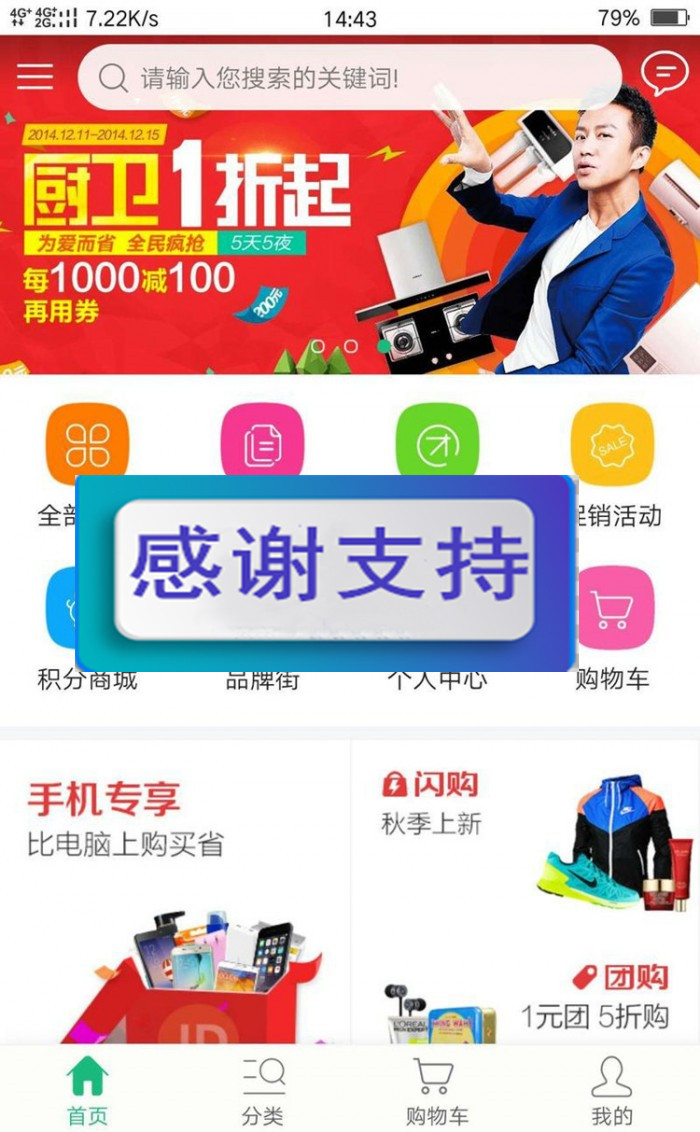Open the hamburger drawer menu
The height and width of the screenshot is (1132, 700).
tap(35, 76)
